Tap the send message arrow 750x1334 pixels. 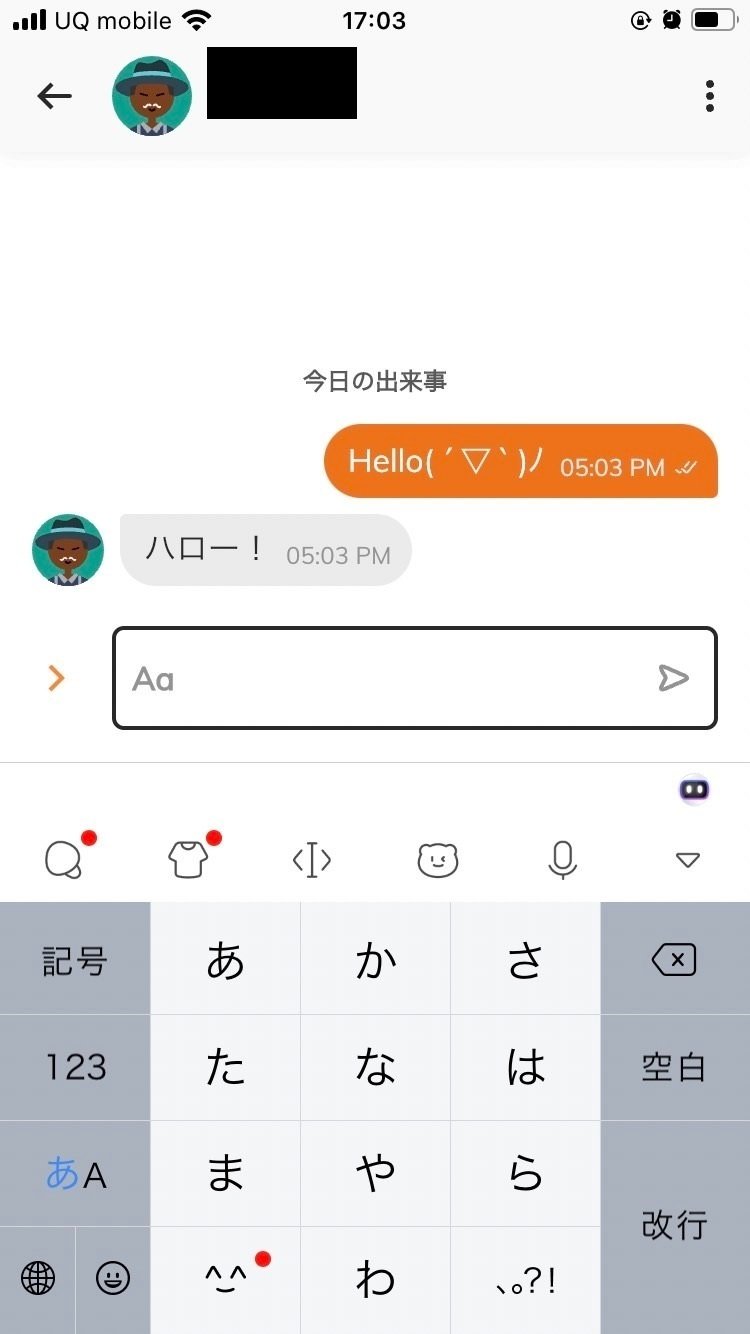pyautogui.click(x=675, y=677)
